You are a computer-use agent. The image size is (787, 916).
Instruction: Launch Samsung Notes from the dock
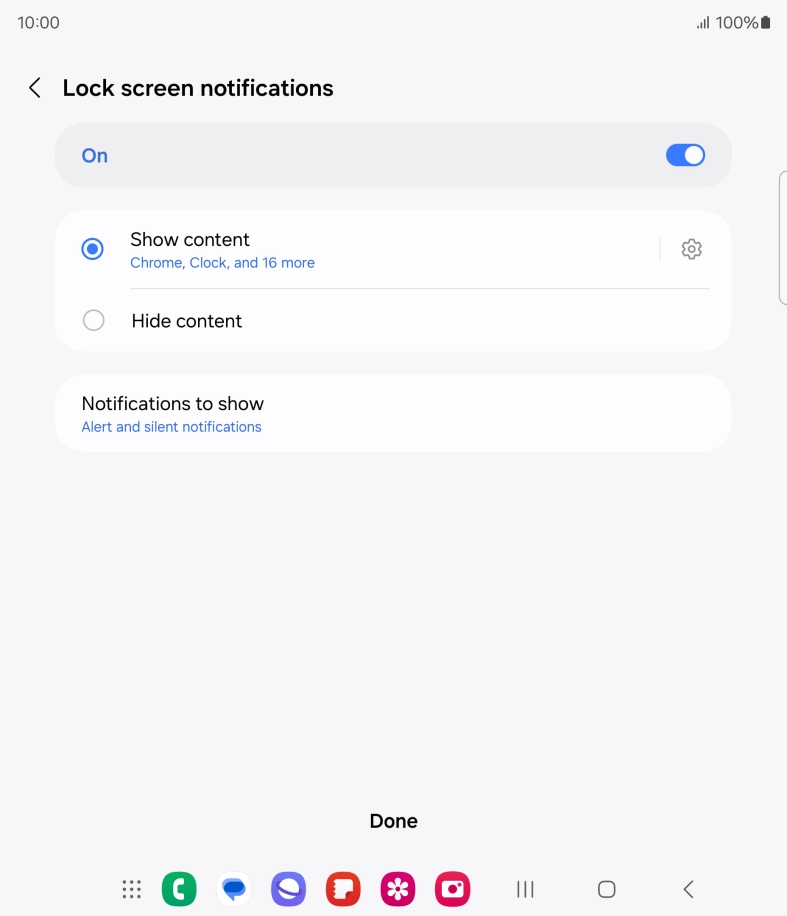click(342, 888)
